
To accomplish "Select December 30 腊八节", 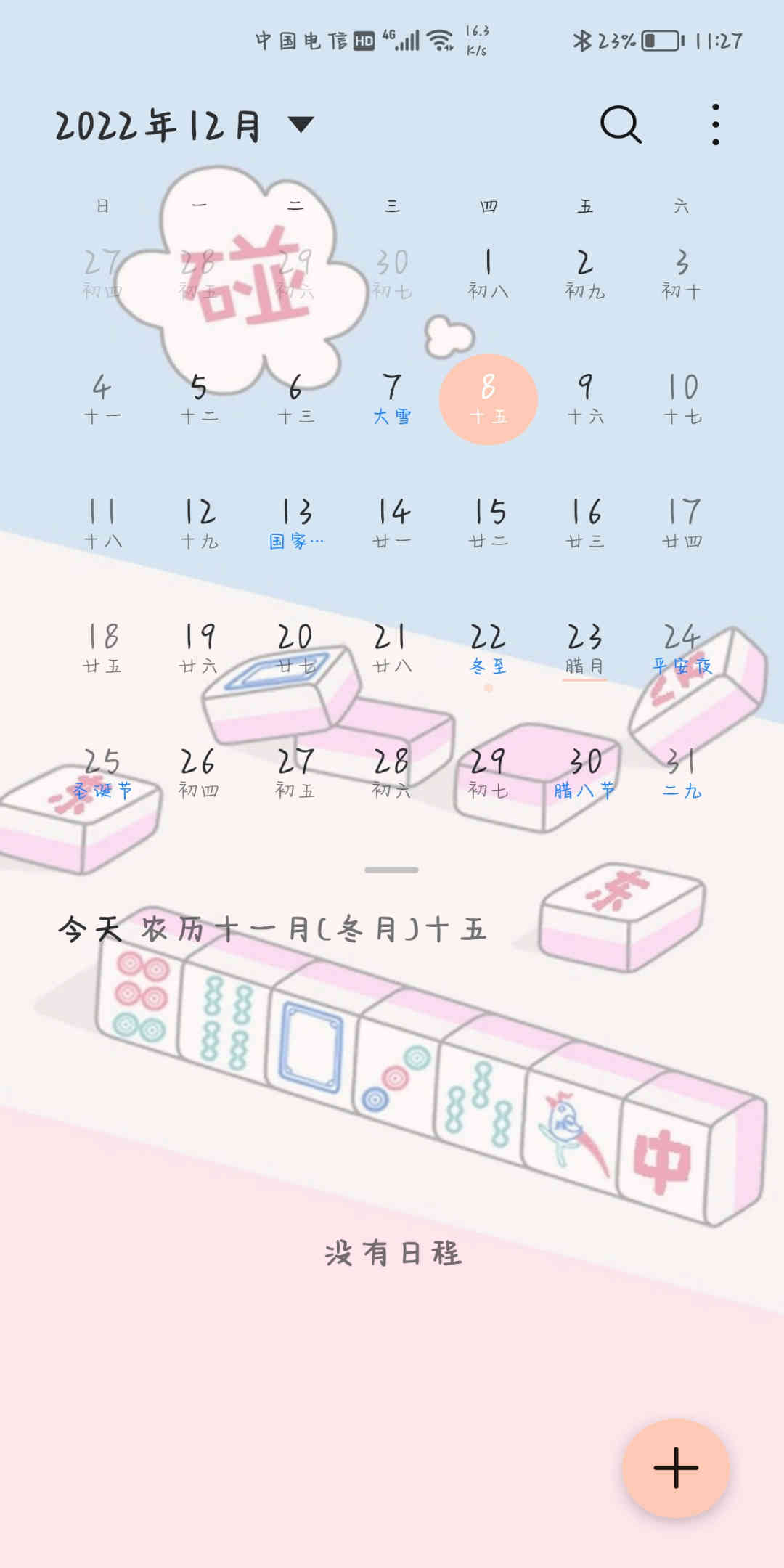I will (585, 773).
